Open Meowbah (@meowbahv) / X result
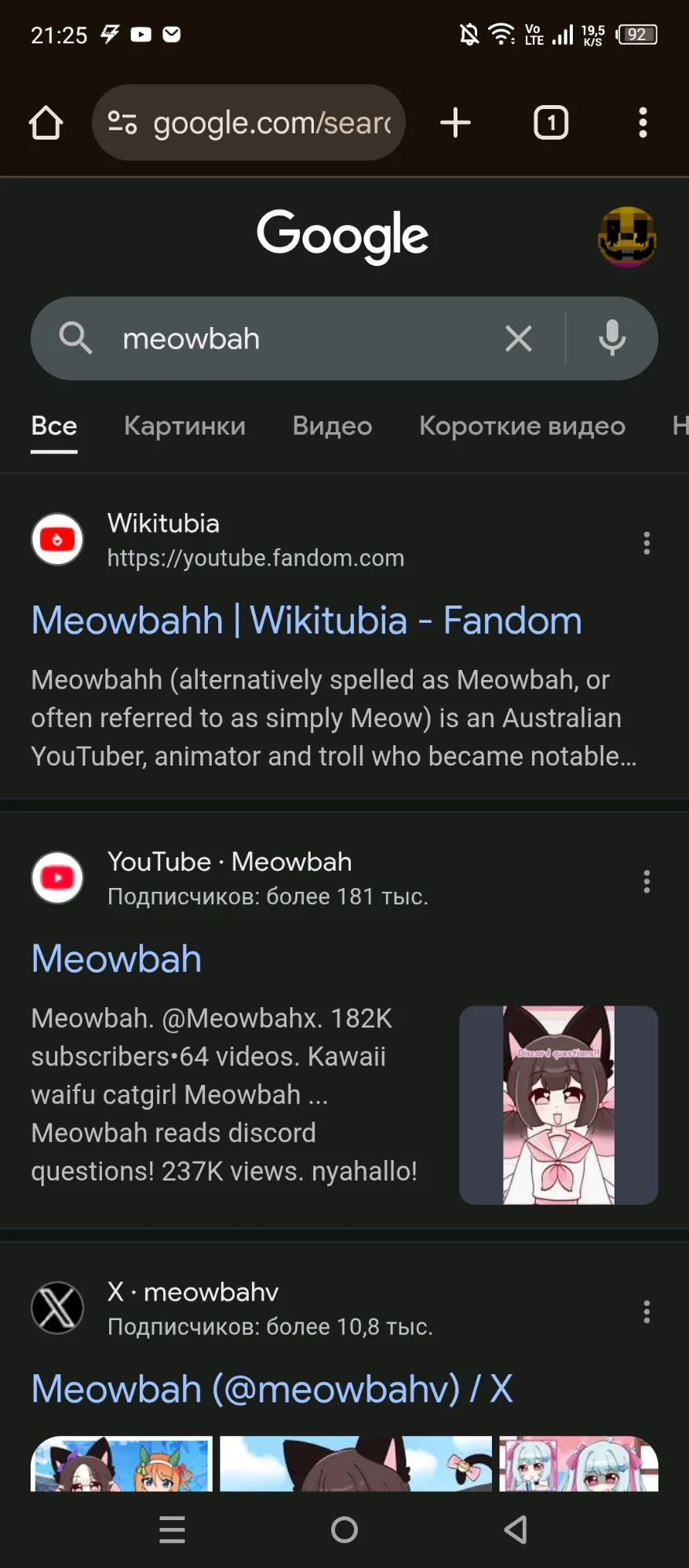Screen dimensions: 689x1568 272,1388
